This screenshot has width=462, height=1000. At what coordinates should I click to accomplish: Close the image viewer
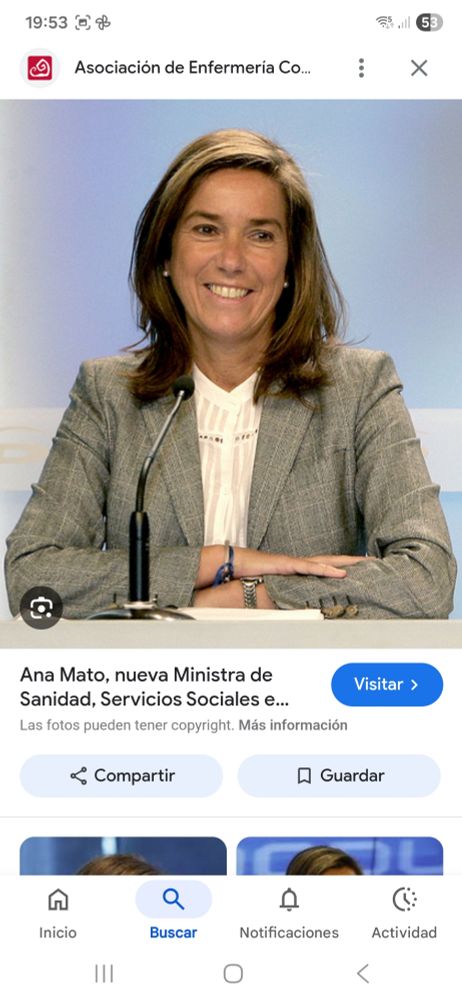pyautogui.click(x=419, y=68)
